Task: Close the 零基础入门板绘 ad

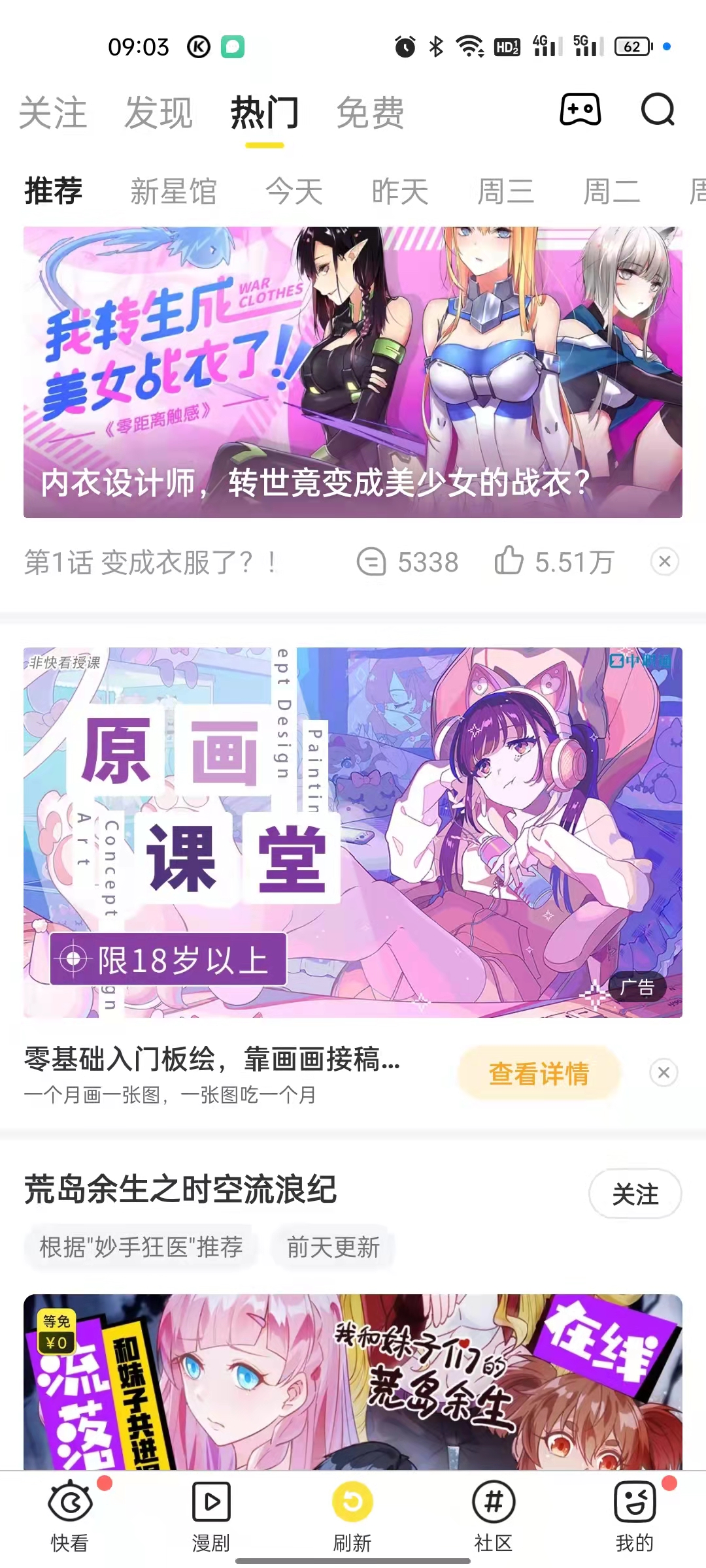Action: click(x=664, y=1073)
